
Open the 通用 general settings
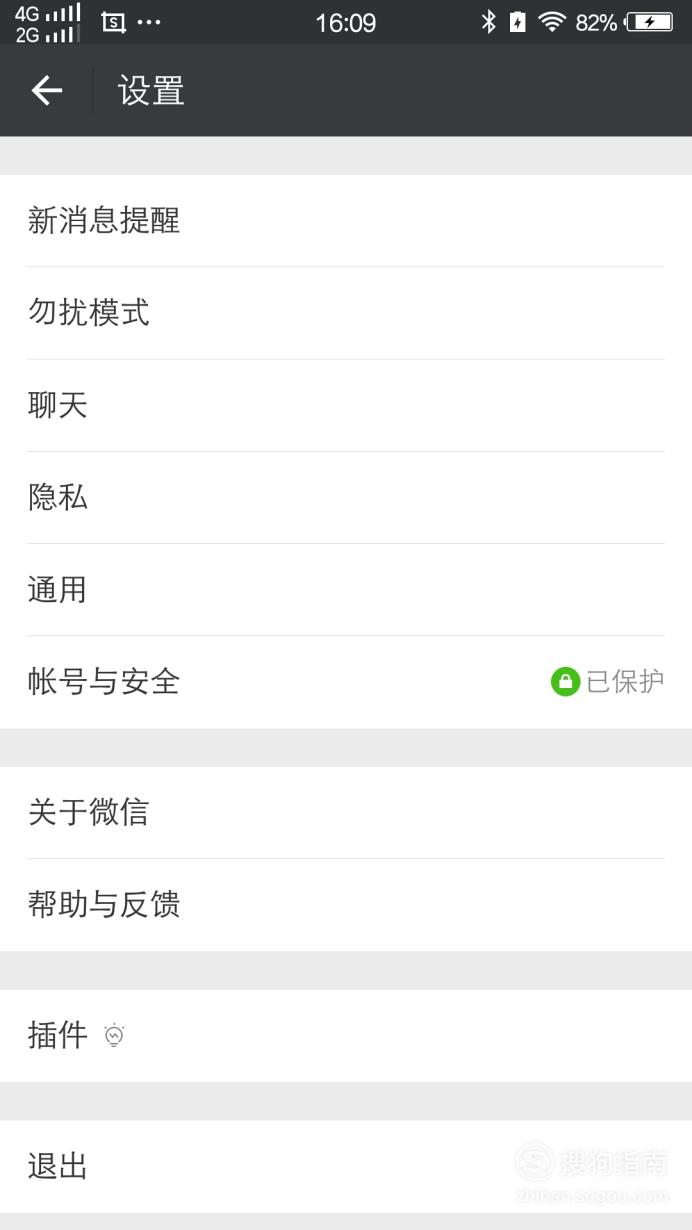tap(346, 589)
